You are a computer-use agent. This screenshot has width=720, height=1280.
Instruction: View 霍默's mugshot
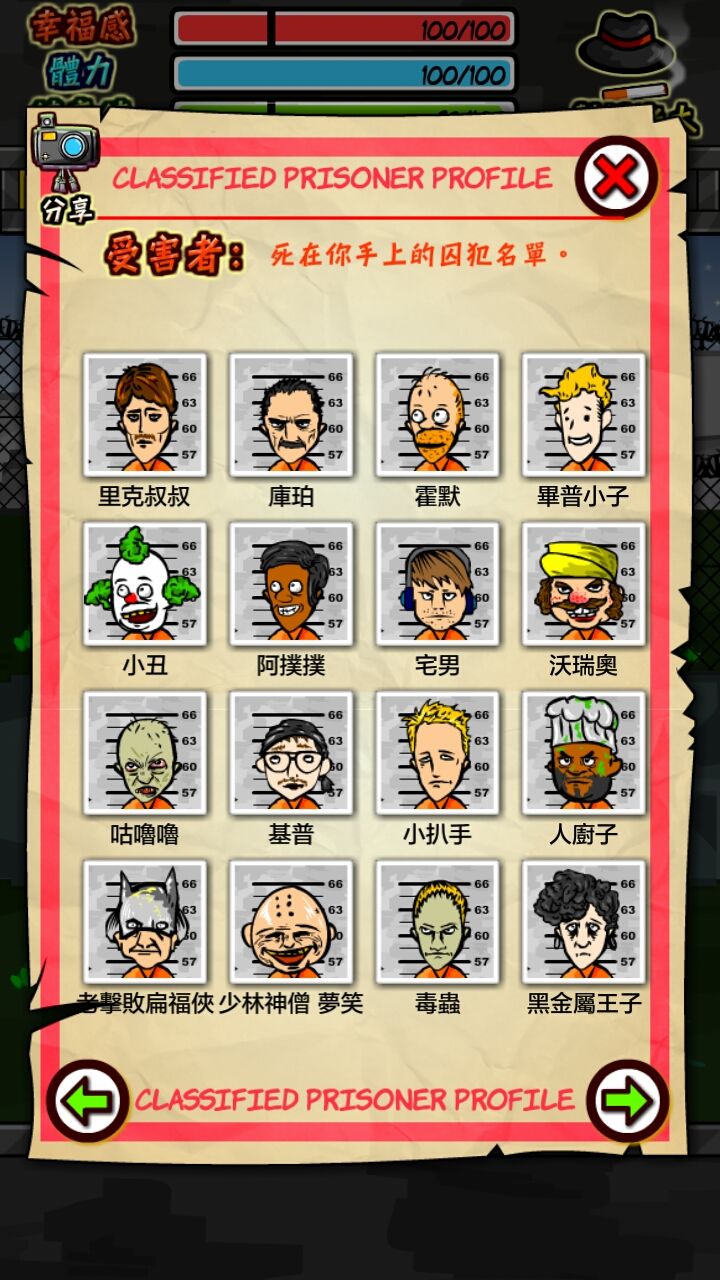[x=438, y=415]
